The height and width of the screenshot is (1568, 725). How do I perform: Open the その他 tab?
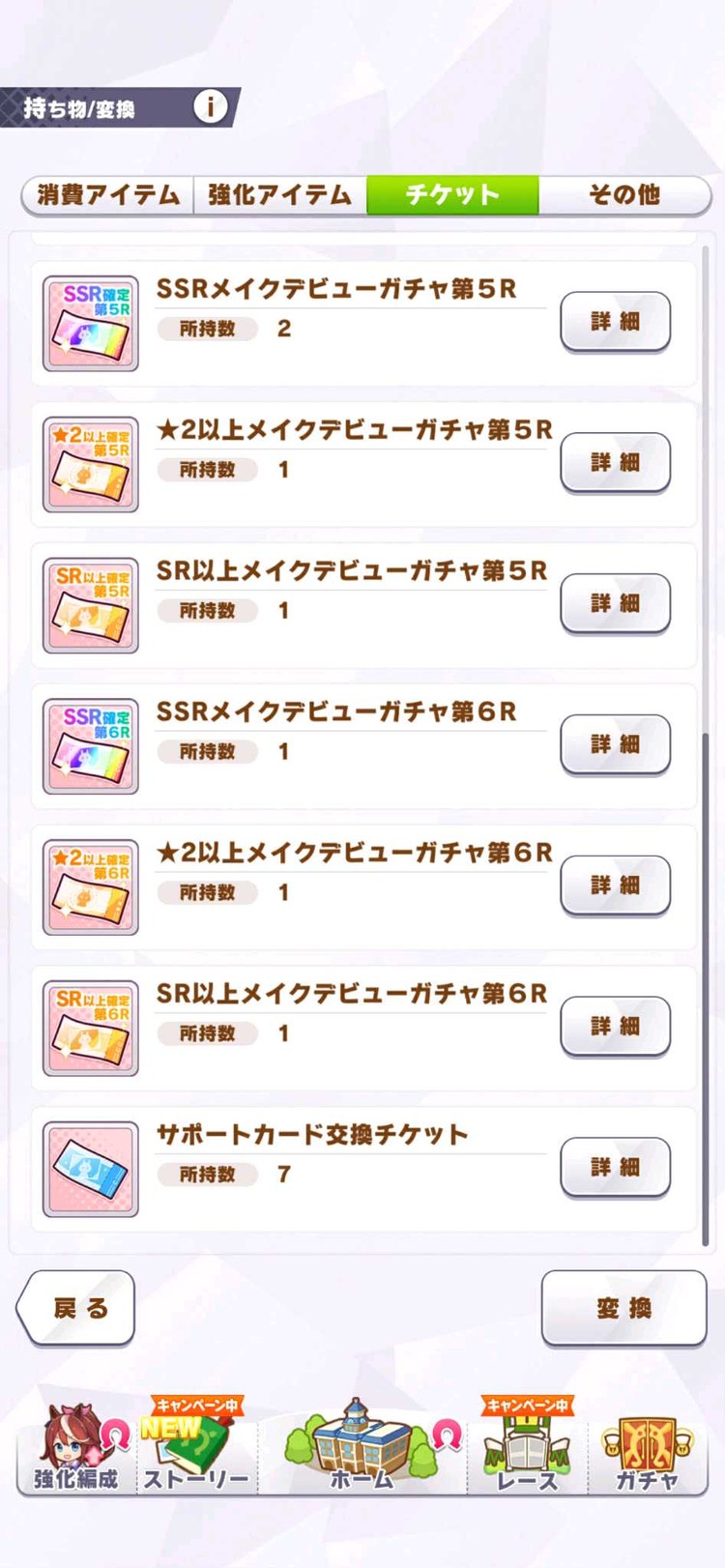[x=624, y=194]
